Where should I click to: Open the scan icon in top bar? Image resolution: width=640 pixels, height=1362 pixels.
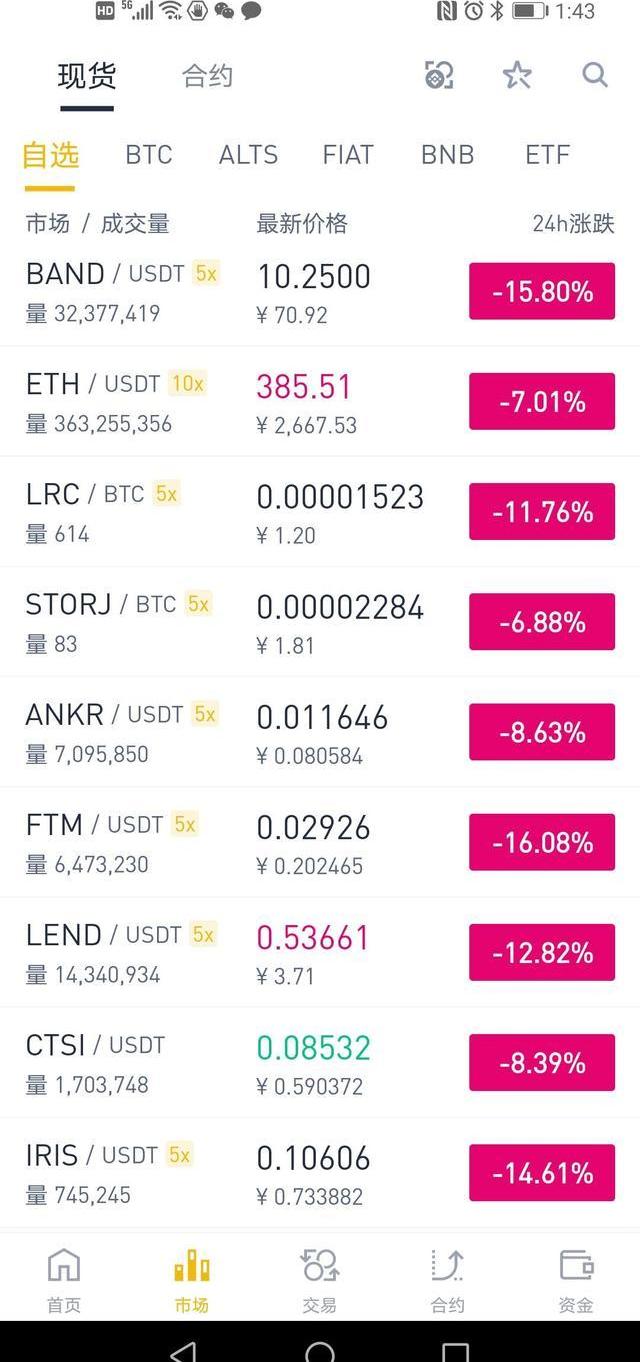tap(439, 75)
